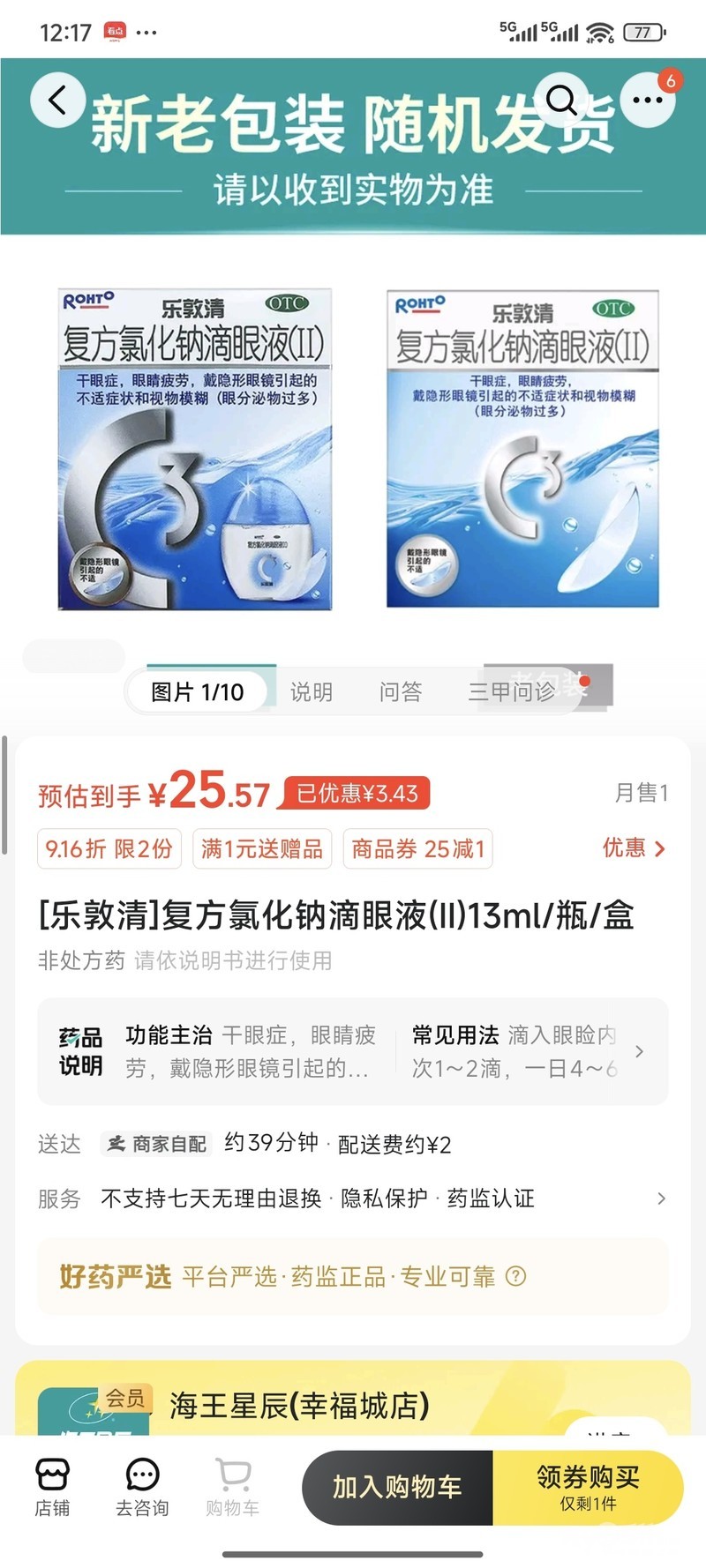Image resolution: width=706 pixels, height=1568 pixels.
Task: Go to the 店铺 page
Action: click(52, 1488)
